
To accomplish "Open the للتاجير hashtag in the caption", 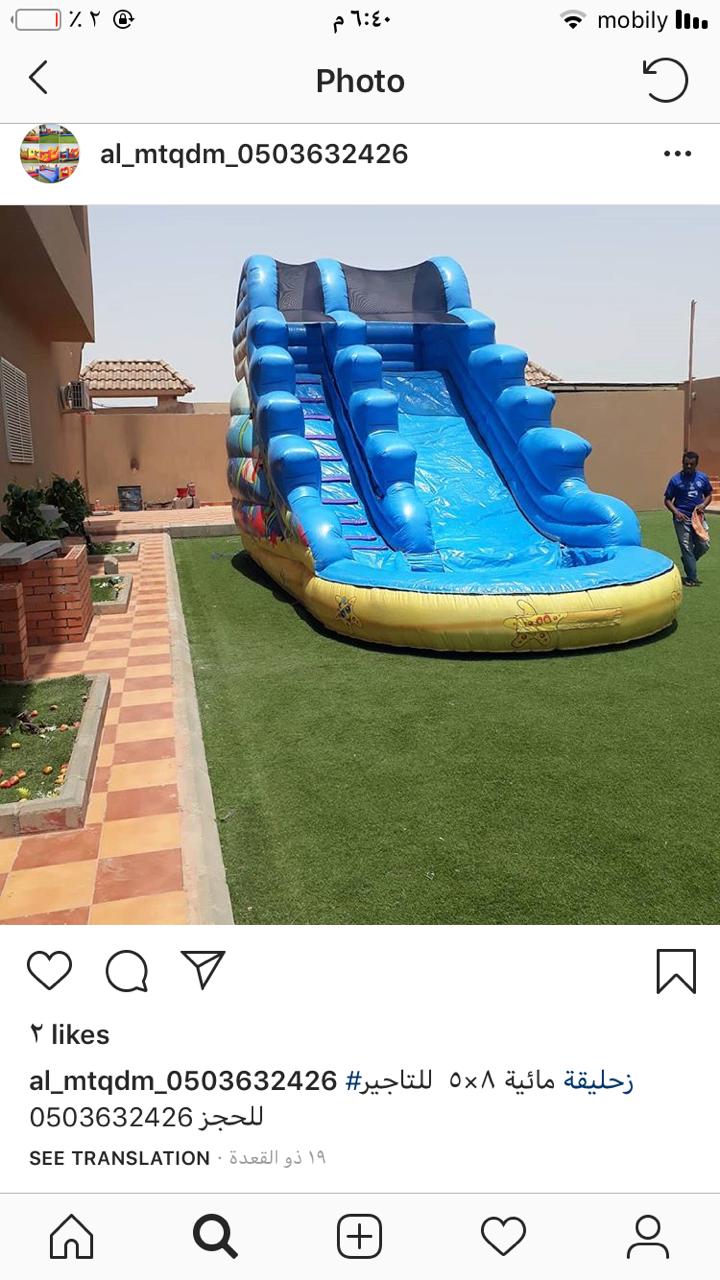I will (389, 1081).
